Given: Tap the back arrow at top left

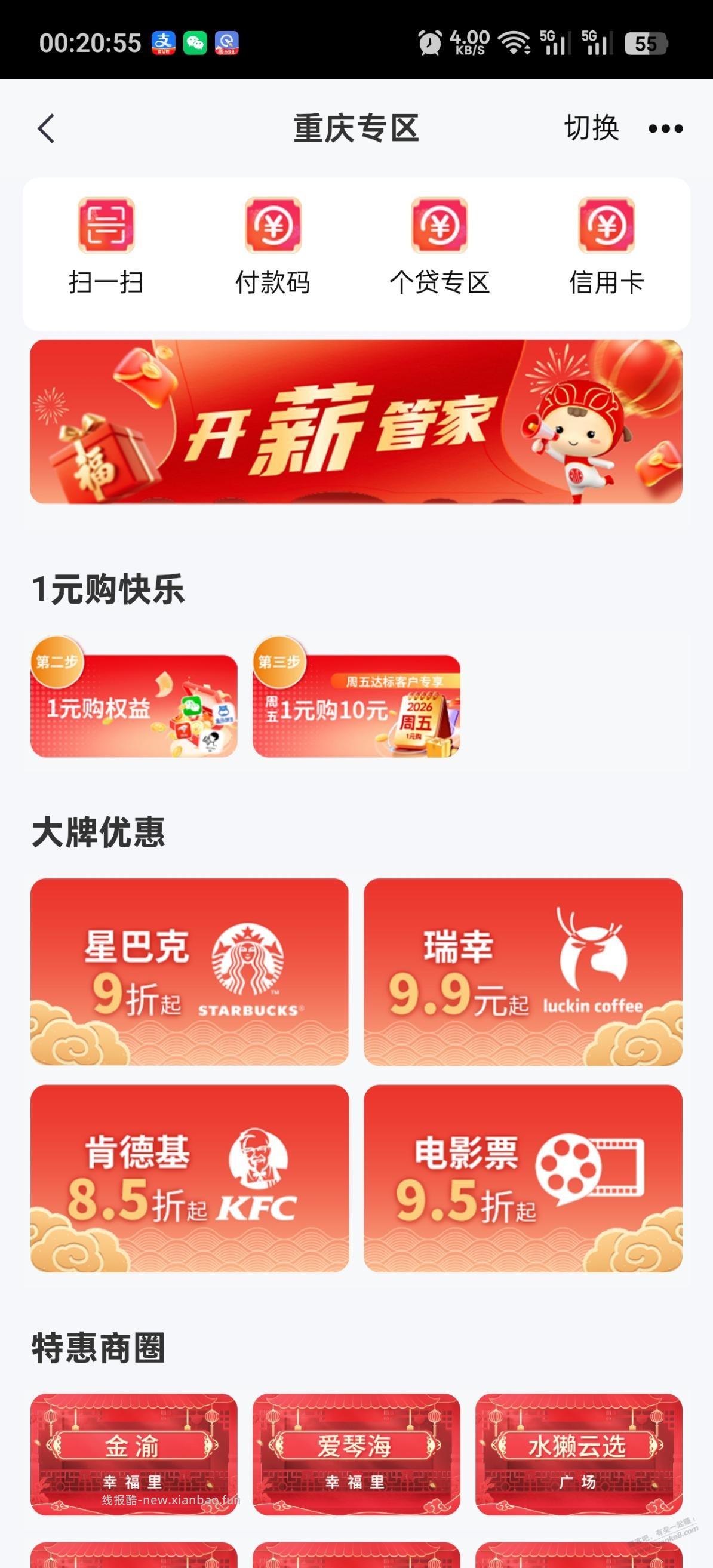Looking at the screenshot, I should click(x=46, y=128).
